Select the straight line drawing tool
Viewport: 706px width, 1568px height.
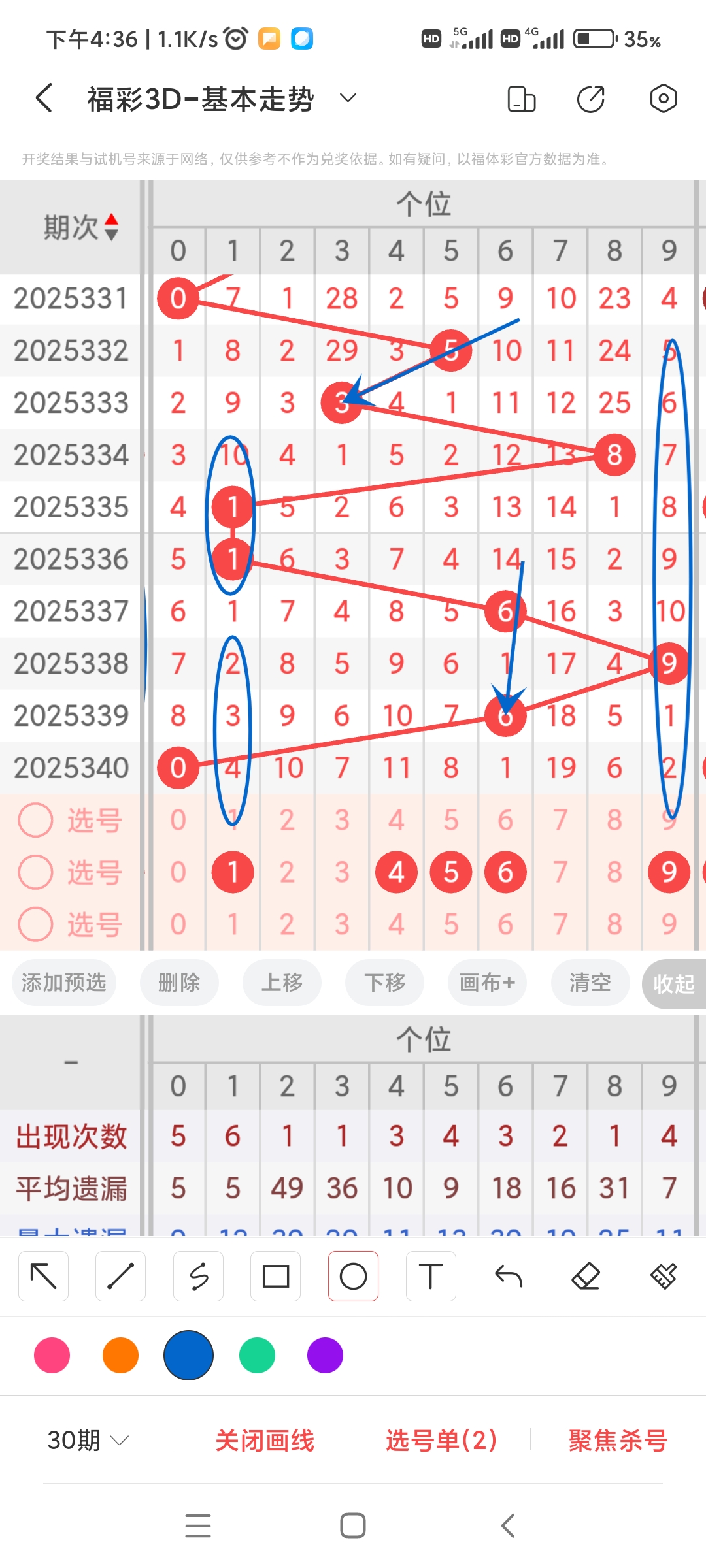[x=120, y=1275]
